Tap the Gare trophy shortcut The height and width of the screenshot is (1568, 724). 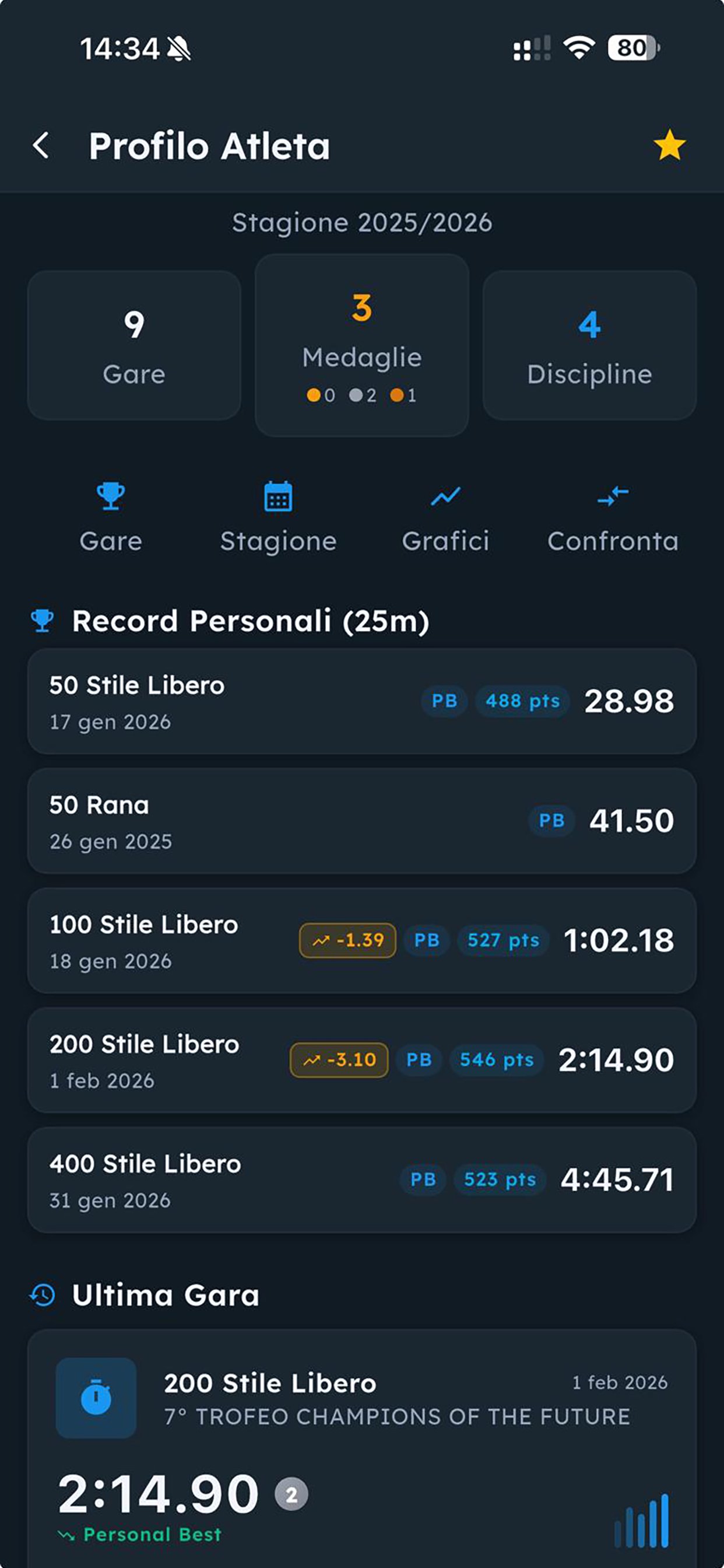coord(111,517)
